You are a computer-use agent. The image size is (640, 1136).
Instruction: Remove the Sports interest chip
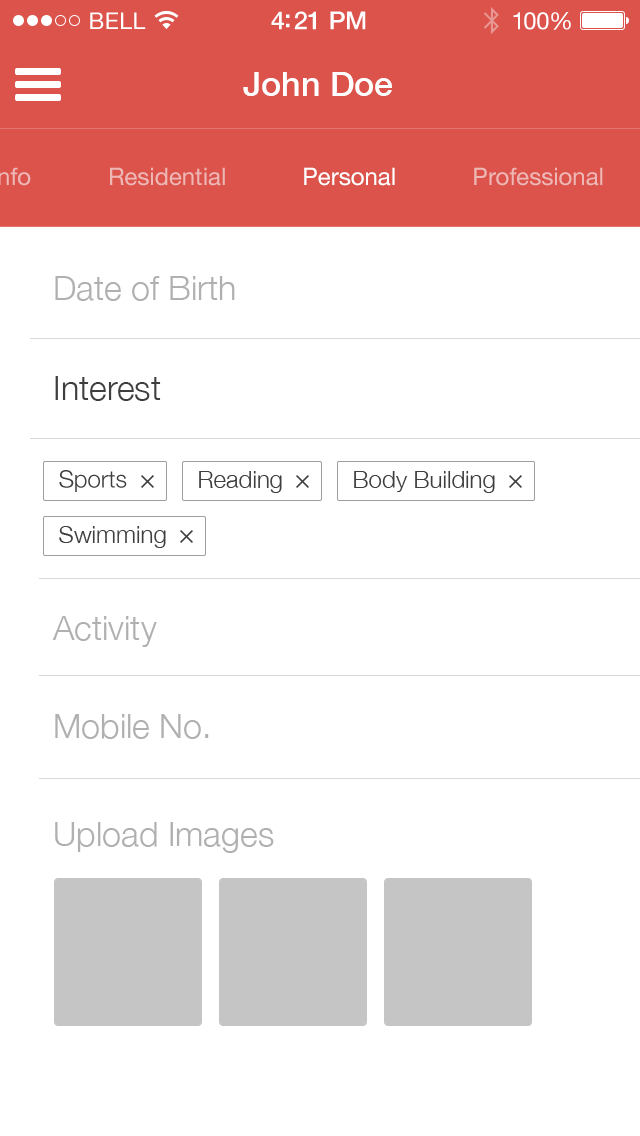(147, 481)
